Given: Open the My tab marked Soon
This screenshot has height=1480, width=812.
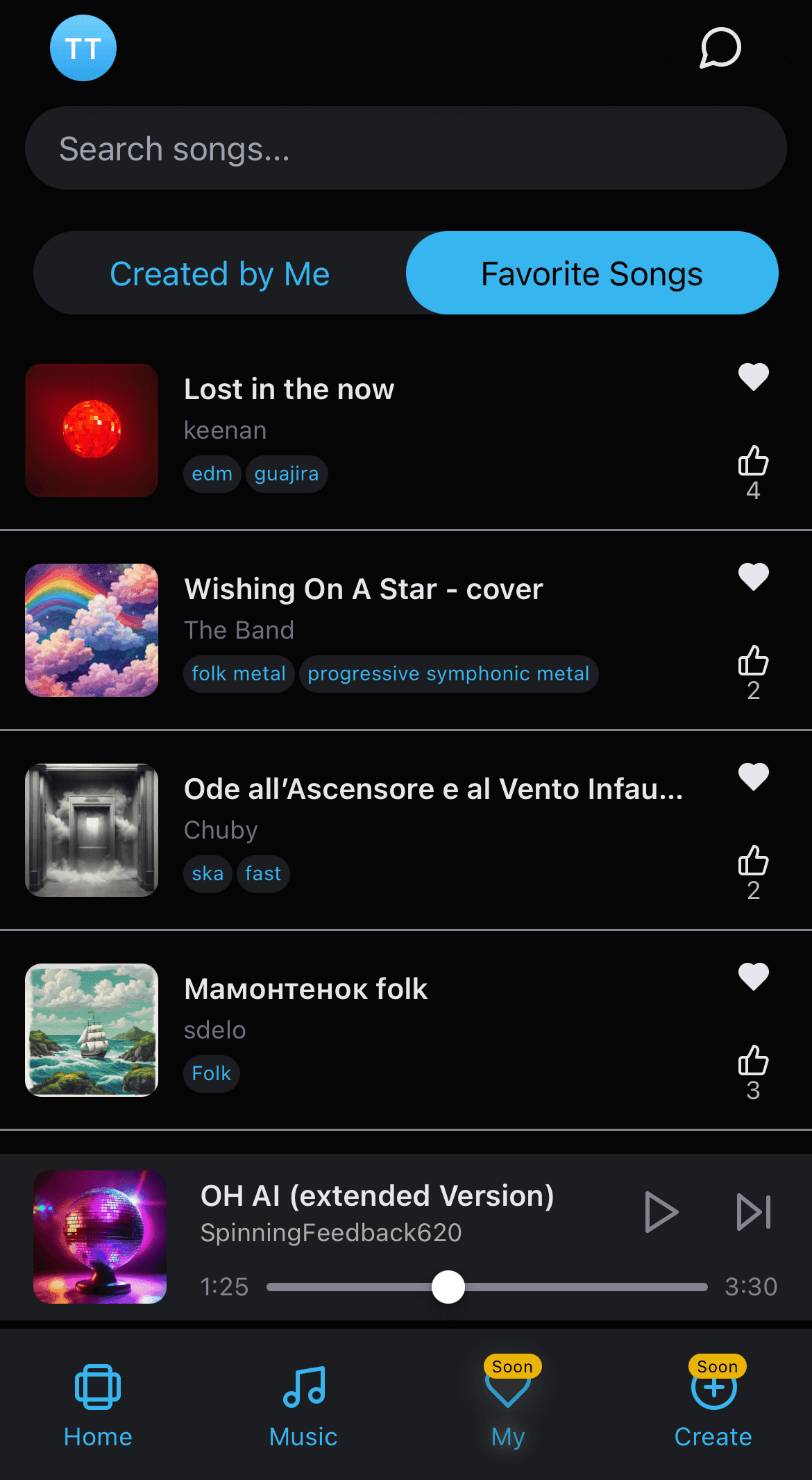Looking at the screenshot, I should pos(507,1402).
